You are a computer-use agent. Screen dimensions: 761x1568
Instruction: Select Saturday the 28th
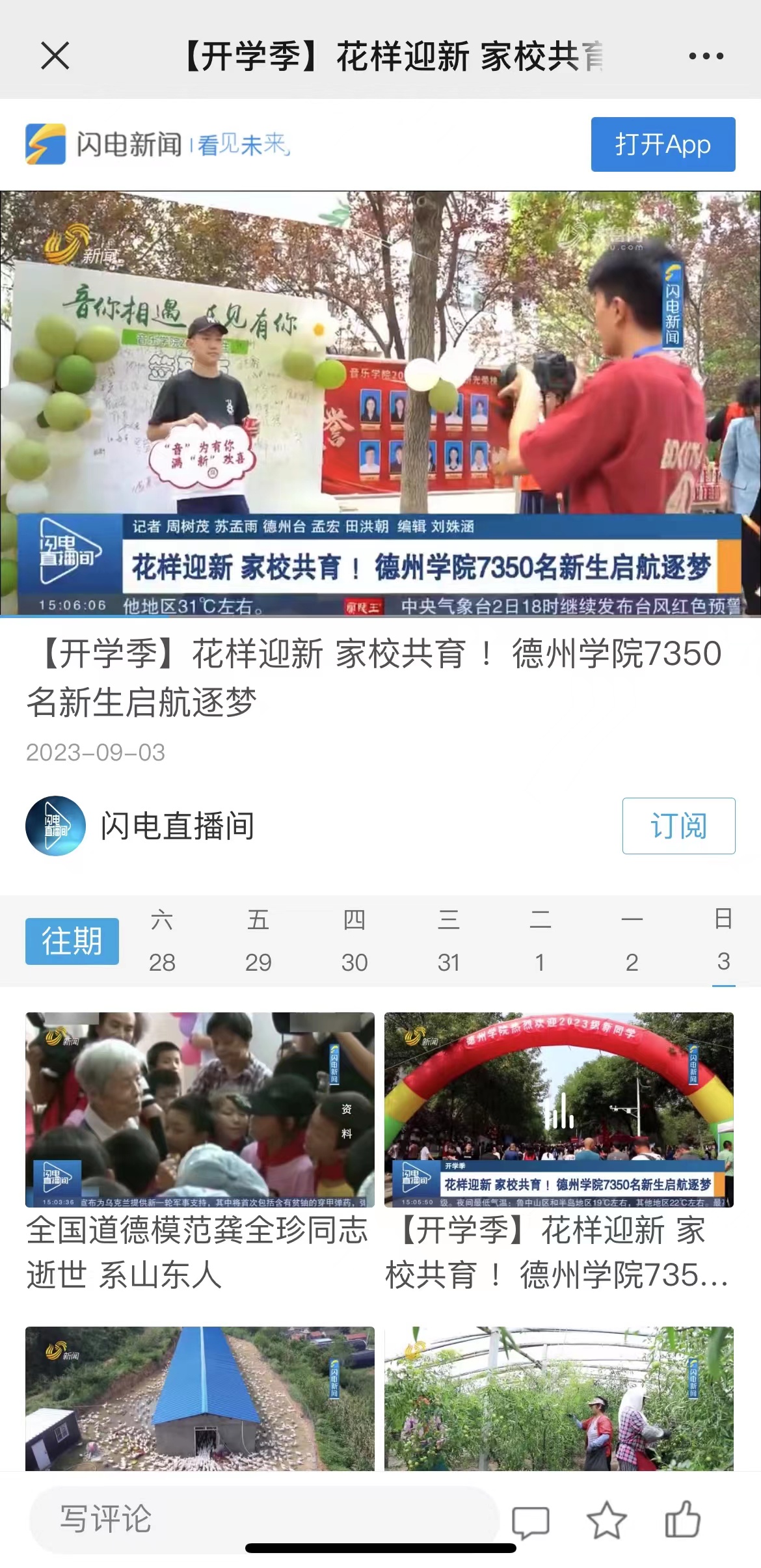point(162,941)
